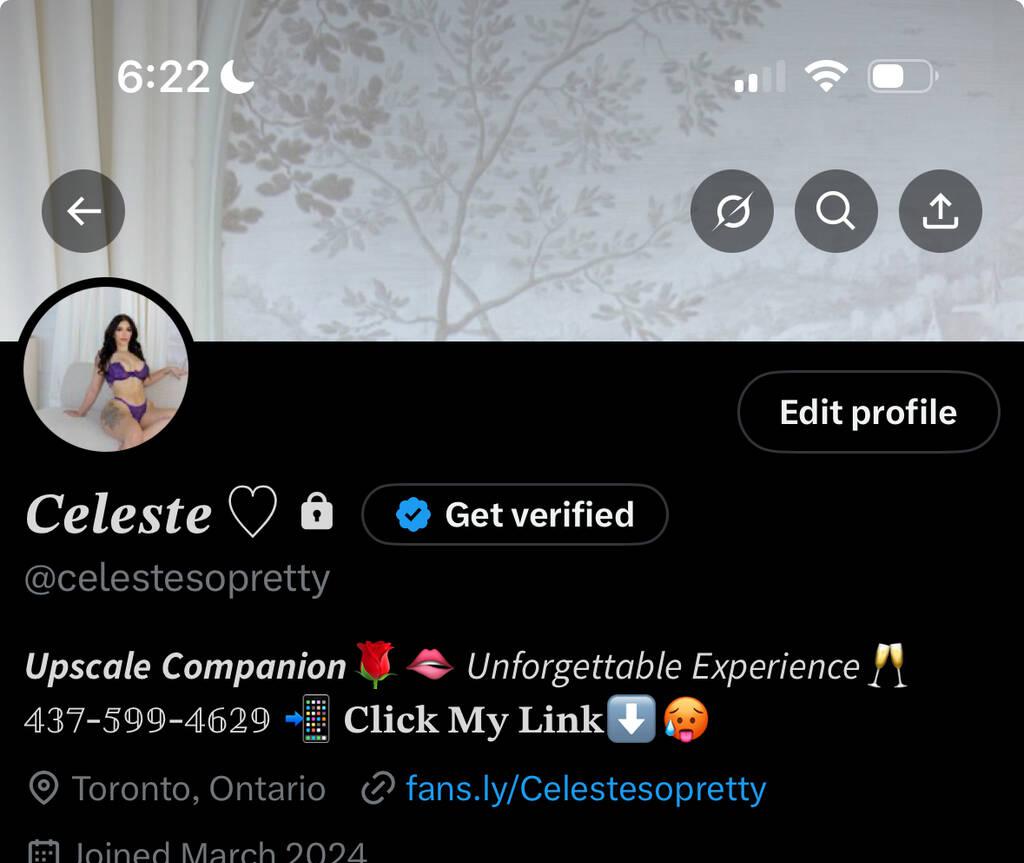Viewport: 1024px width, 863px height.
Task: Go back using the arrow icon
Action: click(83, 211)
